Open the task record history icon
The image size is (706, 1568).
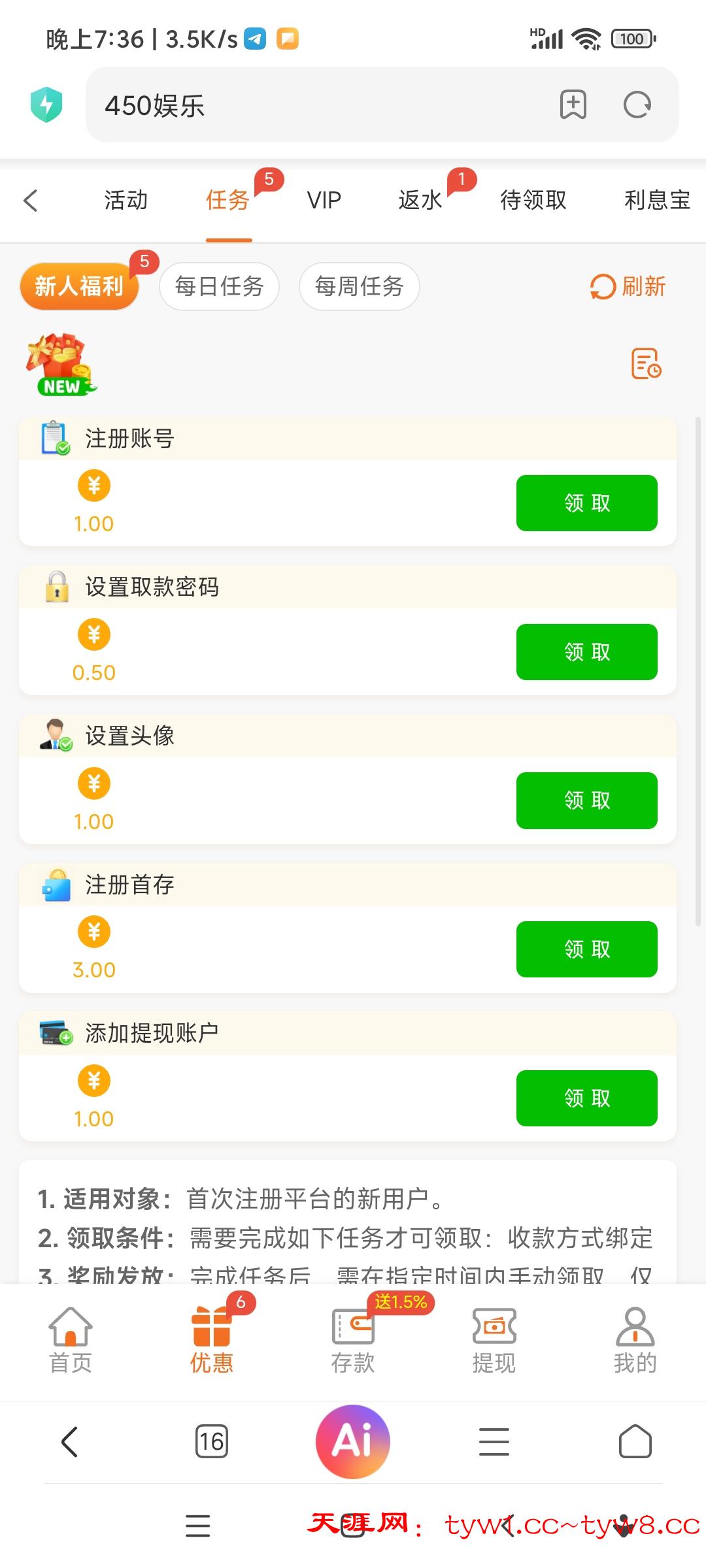click(646, 363)
